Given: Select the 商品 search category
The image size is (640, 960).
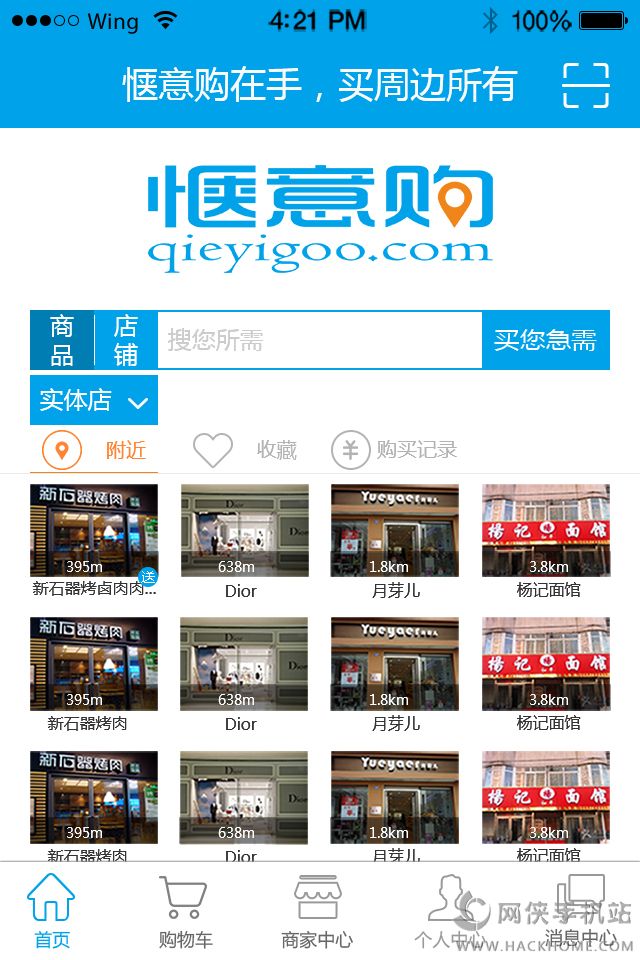Looking at the screenshot, I should coord(62,341).
